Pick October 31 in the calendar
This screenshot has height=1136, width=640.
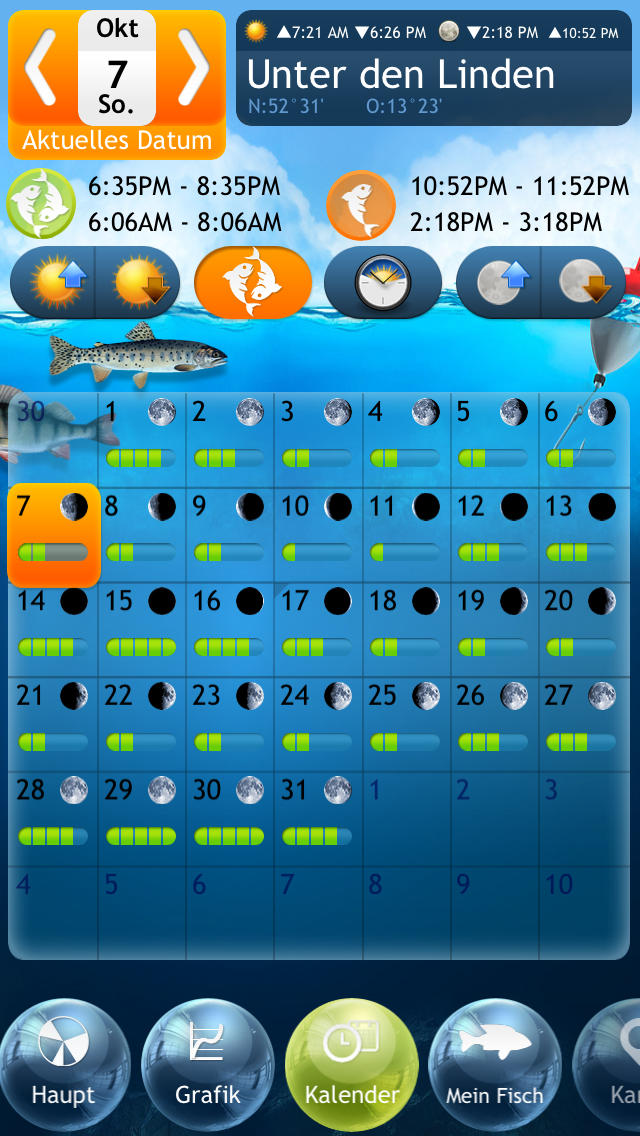[317, 811]
